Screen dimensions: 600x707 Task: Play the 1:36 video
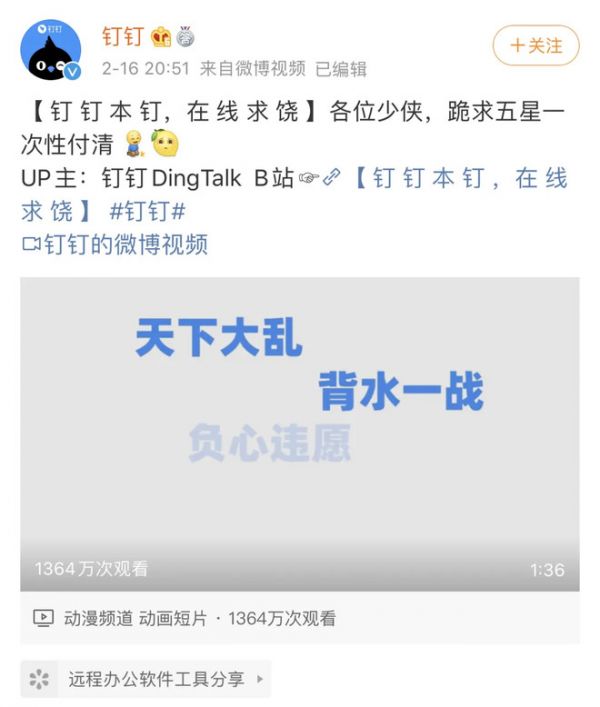pos(300,433)
